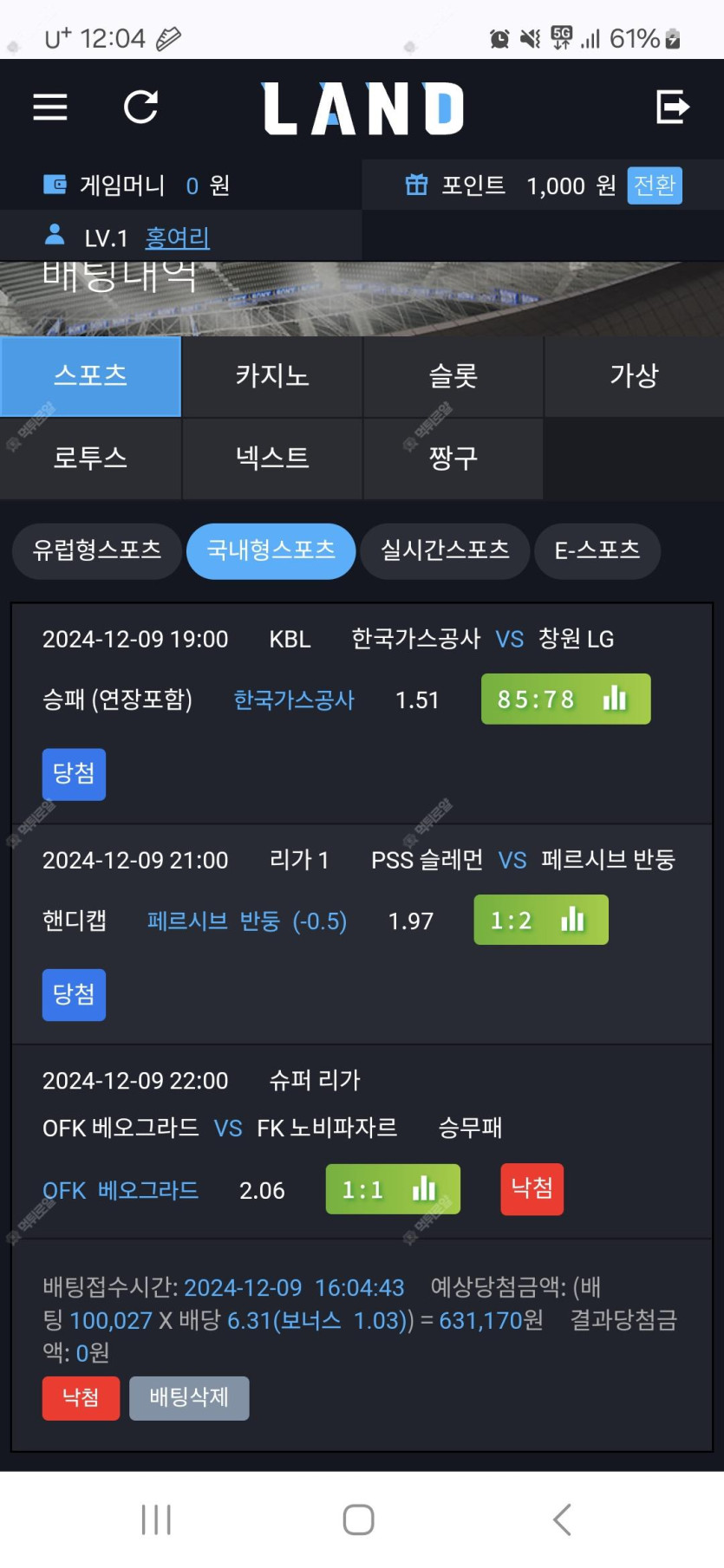The width and height of the screenshot is (724, 1568).
Task: Open the 85:78 score stats button
Action: [565, 699]
